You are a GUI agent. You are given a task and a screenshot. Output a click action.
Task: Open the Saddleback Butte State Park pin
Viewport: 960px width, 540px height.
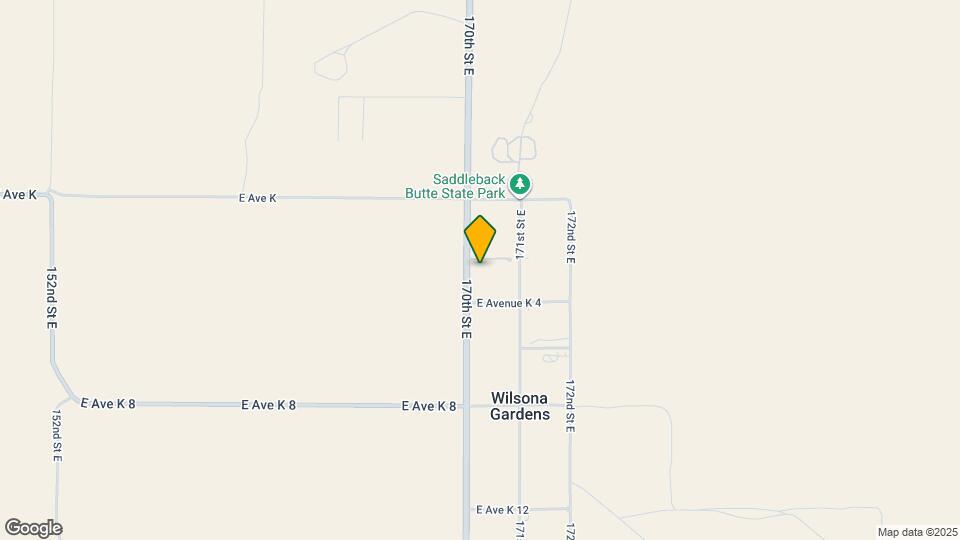tap(519, 184)
